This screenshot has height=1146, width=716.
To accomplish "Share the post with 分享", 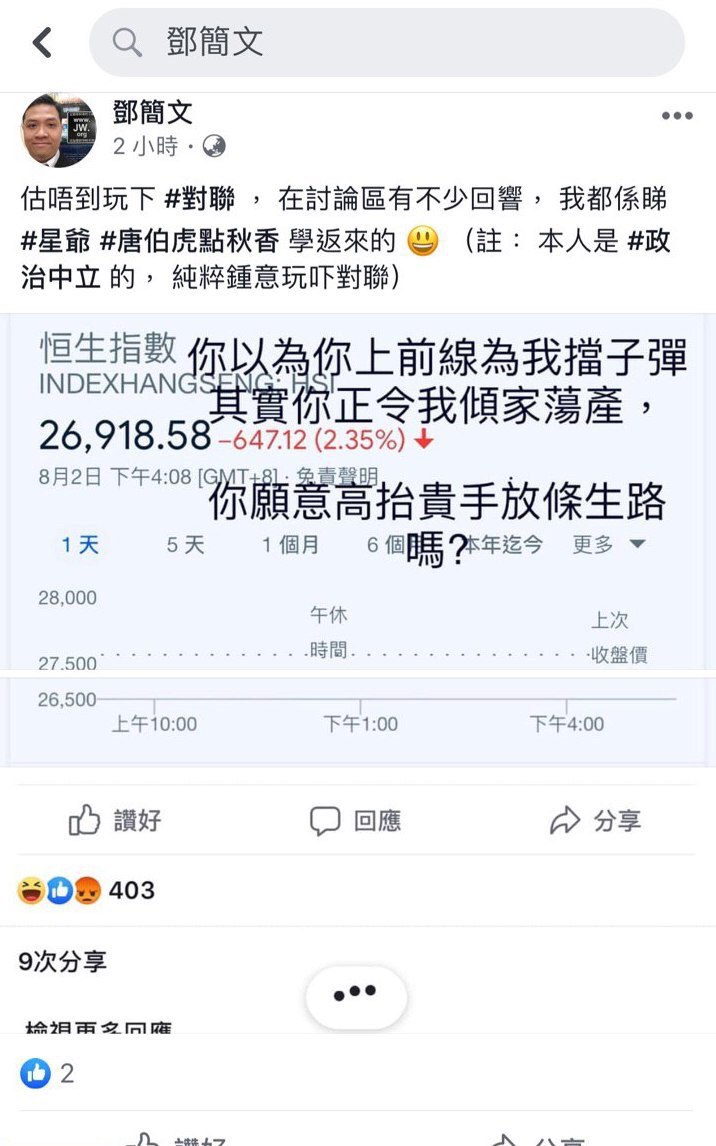I will [596, 821].
